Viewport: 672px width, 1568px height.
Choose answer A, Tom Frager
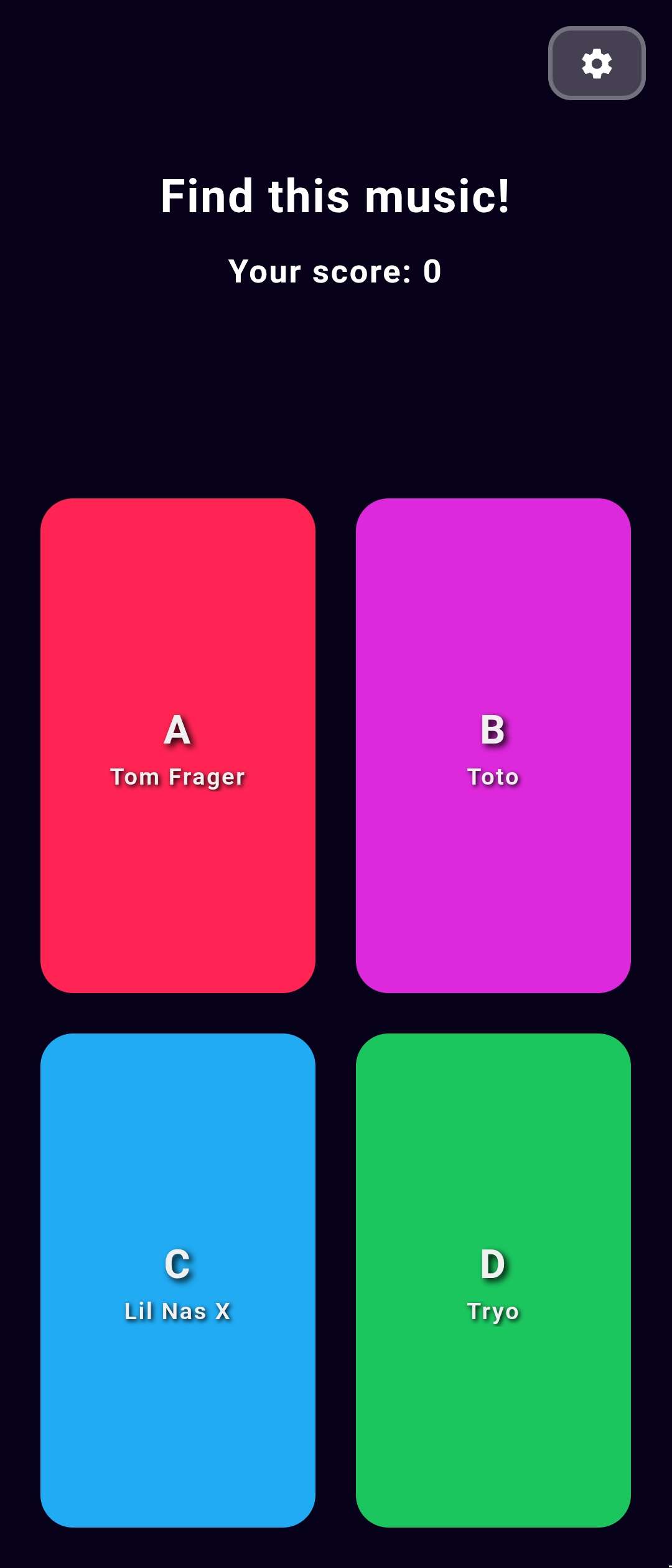point(178,745)
